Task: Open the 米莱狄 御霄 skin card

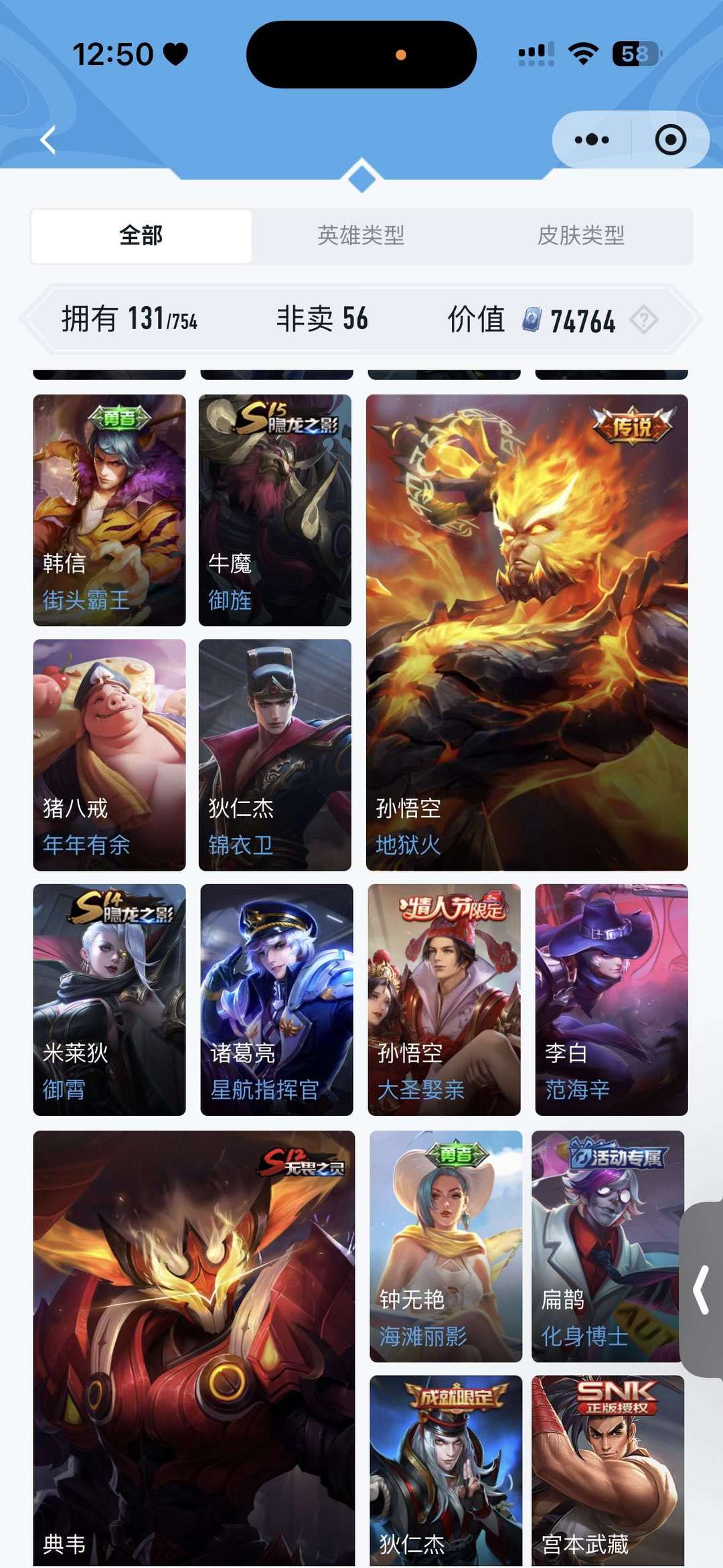Action: pos(109,1000)
